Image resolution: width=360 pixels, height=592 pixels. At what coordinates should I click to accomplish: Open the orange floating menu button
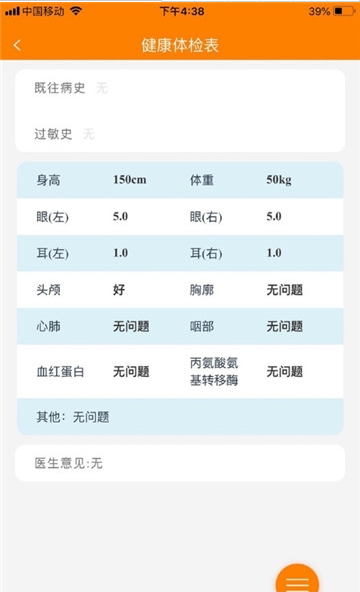pyautogui.click(x=297, y=578)
